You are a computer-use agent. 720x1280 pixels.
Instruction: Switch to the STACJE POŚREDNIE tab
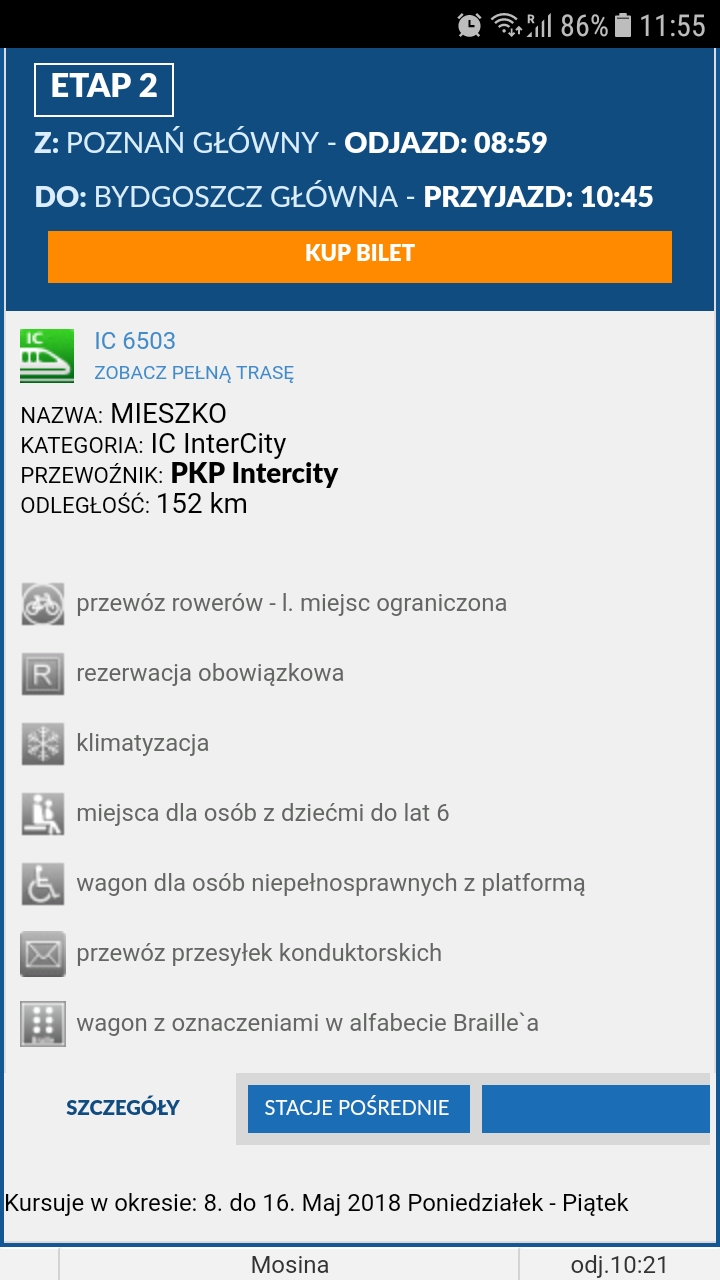357,1108
